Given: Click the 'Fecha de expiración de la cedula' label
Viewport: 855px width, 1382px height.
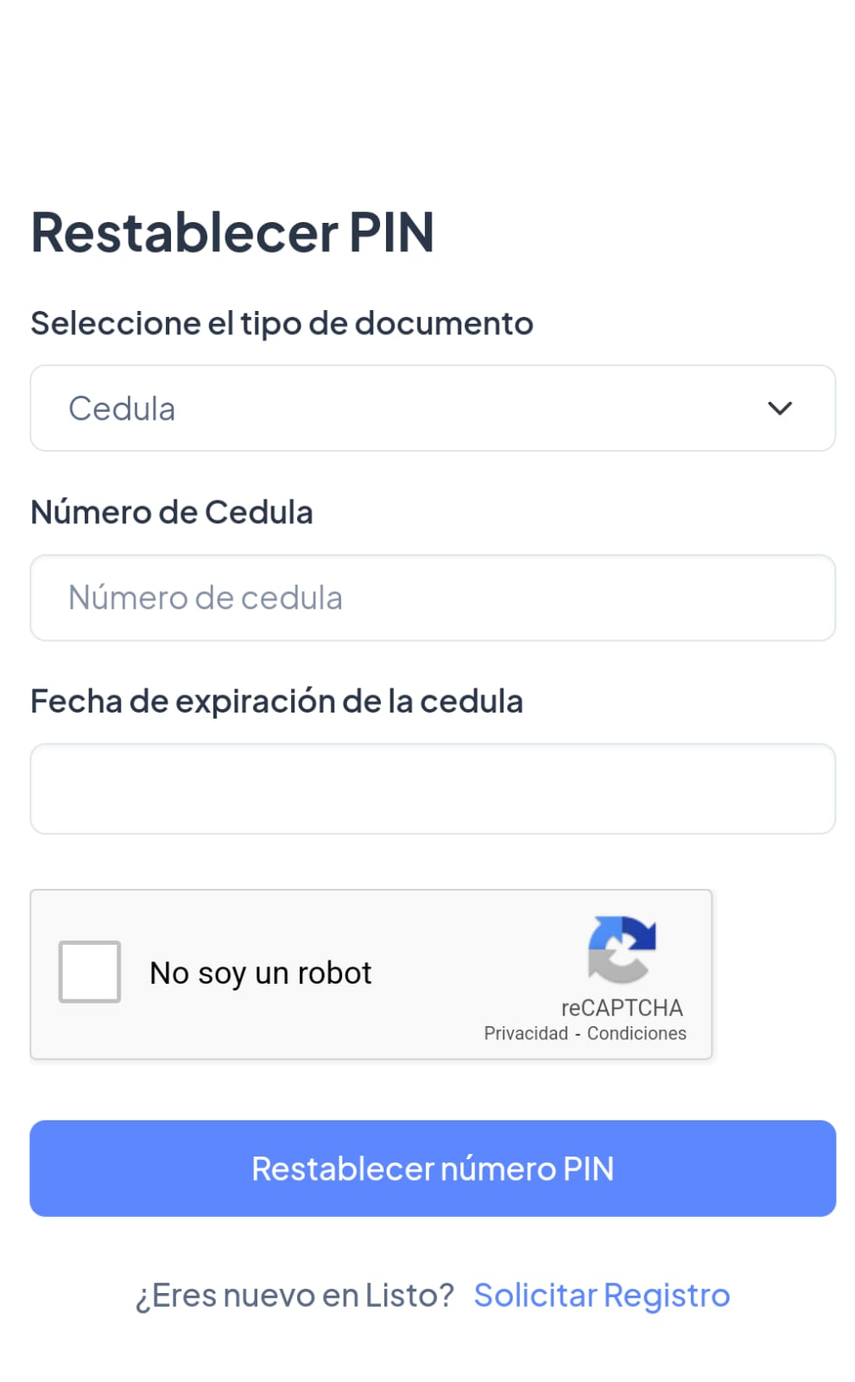Looking at the screenshot, I should pyautogui.click(x=277, y=701).
